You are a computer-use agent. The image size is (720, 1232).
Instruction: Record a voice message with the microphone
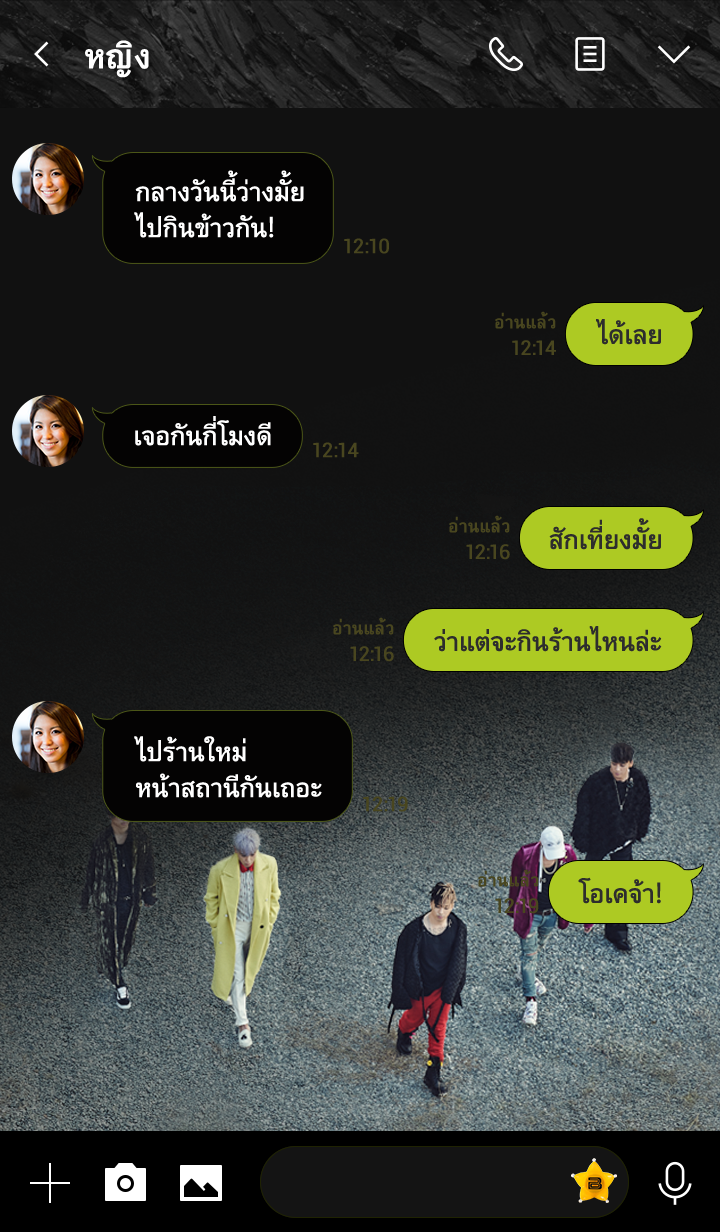pyautogui.click(x=675, y=1183)
